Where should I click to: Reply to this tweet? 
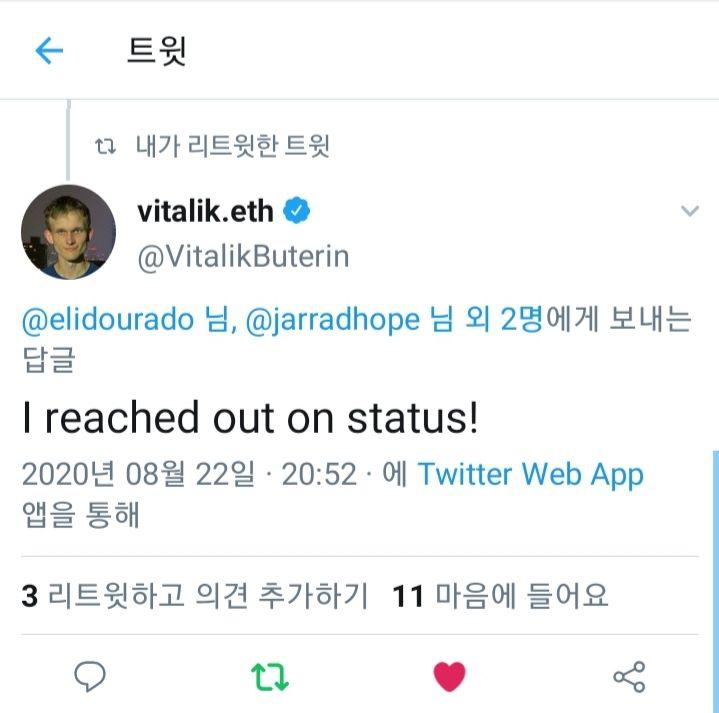pos(90,677)
